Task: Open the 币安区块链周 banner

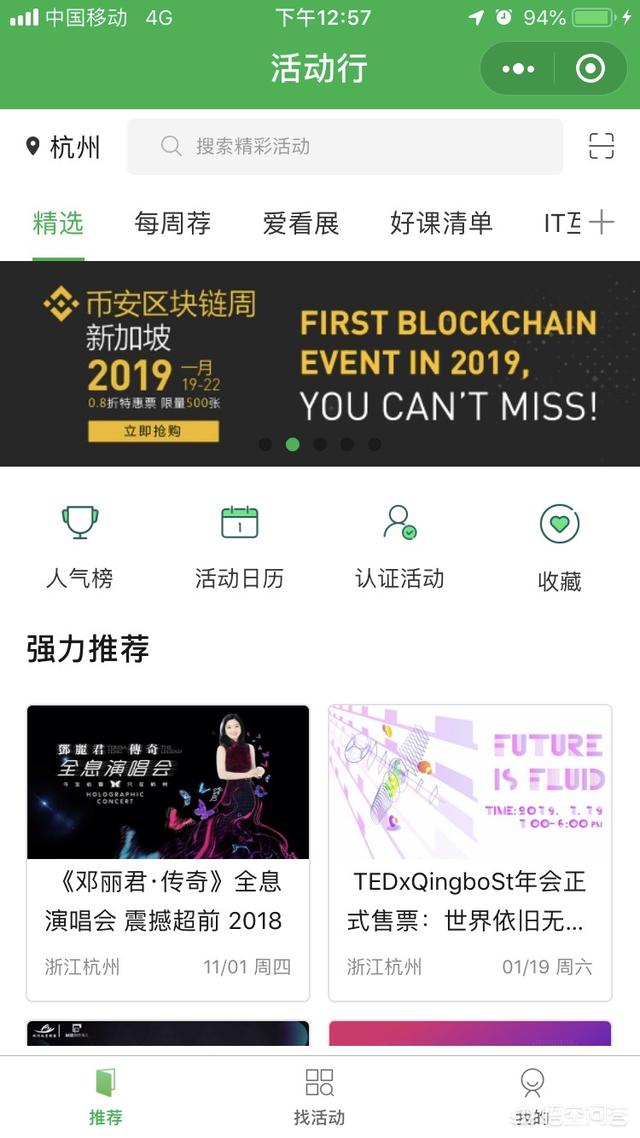Action: pyautogui.click(x=320, y=363)
